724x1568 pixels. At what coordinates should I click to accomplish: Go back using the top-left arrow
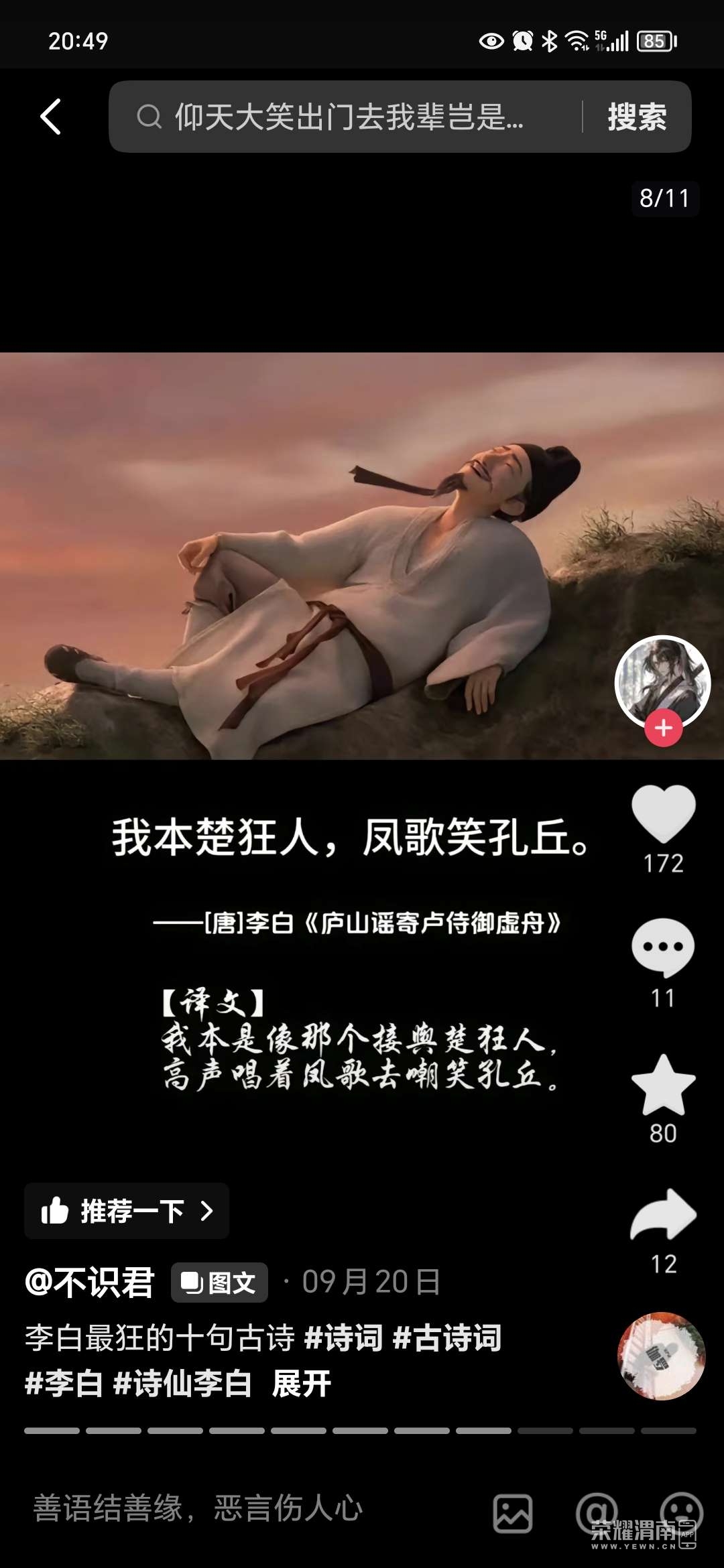point(51,117)
